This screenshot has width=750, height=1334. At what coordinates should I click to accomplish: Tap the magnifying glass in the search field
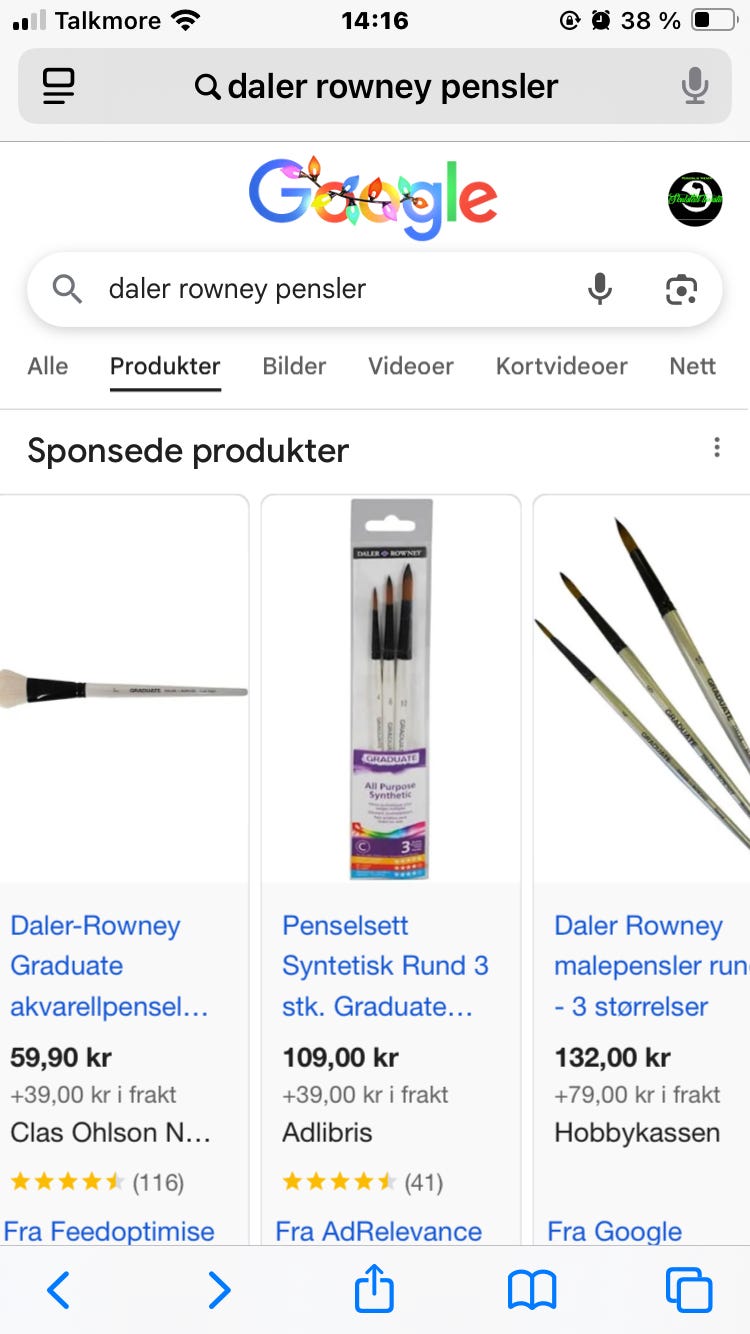pos(66,289)
